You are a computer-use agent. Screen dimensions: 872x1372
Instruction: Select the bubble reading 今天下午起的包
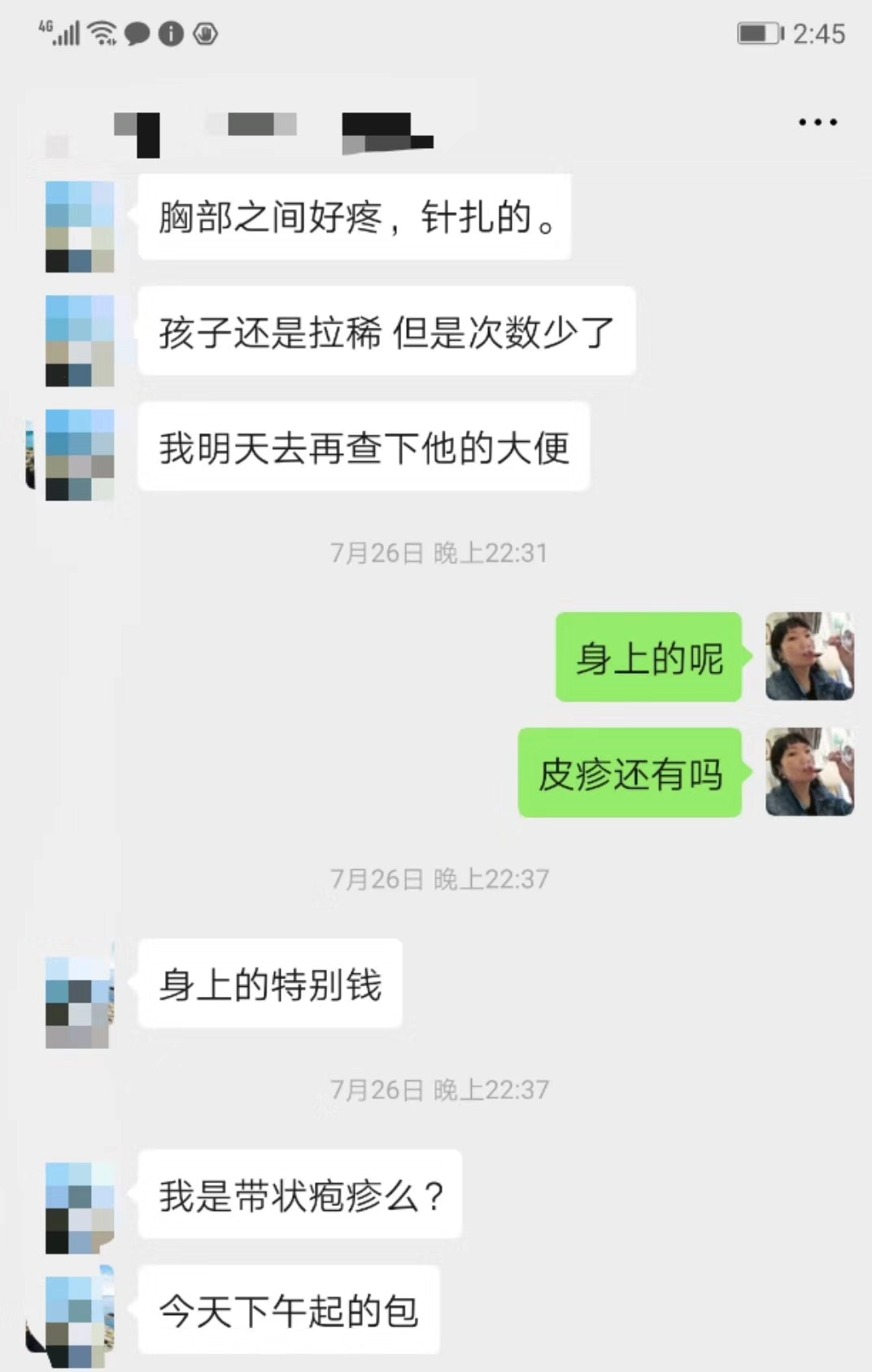click(x=289, y=1309)
